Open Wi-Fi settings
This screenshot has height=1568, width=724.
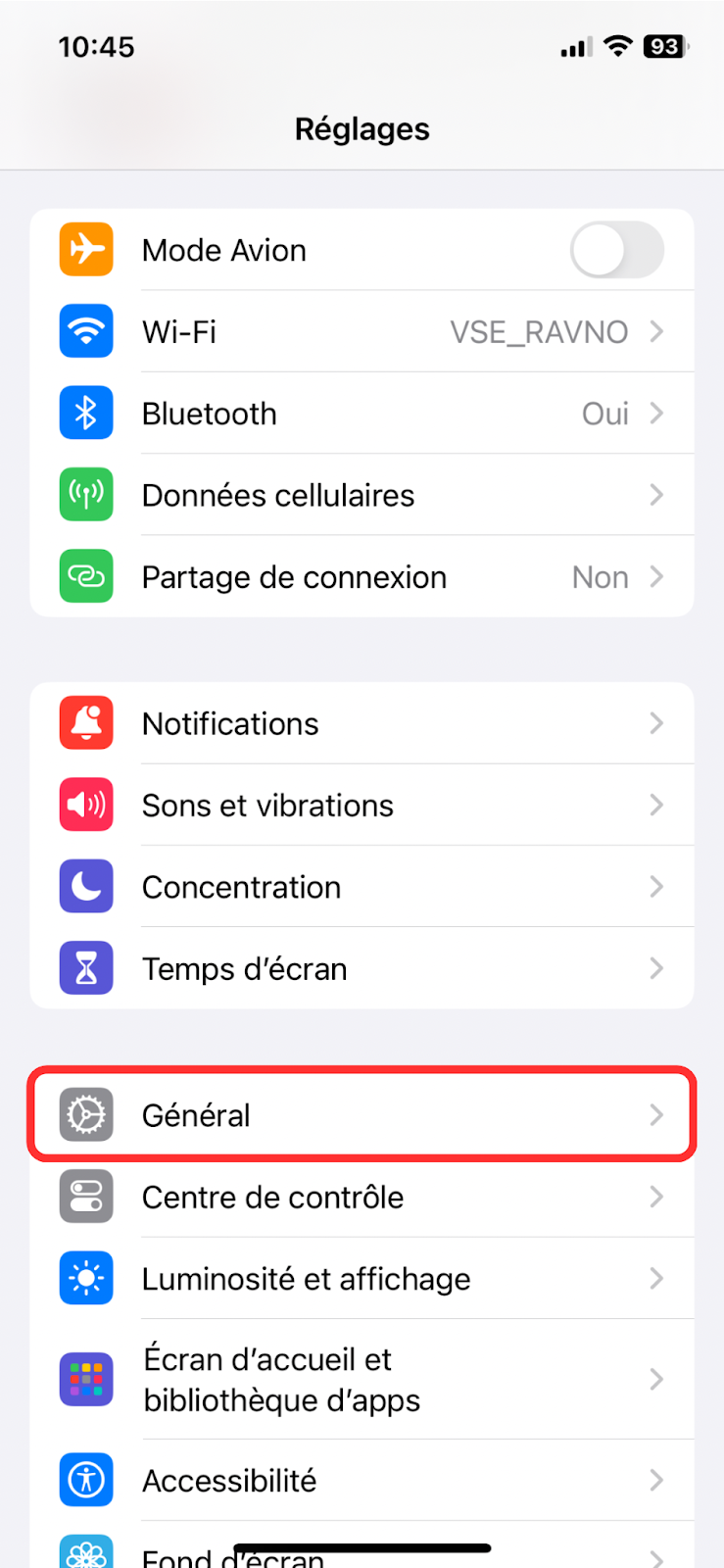tap(362, 332)
